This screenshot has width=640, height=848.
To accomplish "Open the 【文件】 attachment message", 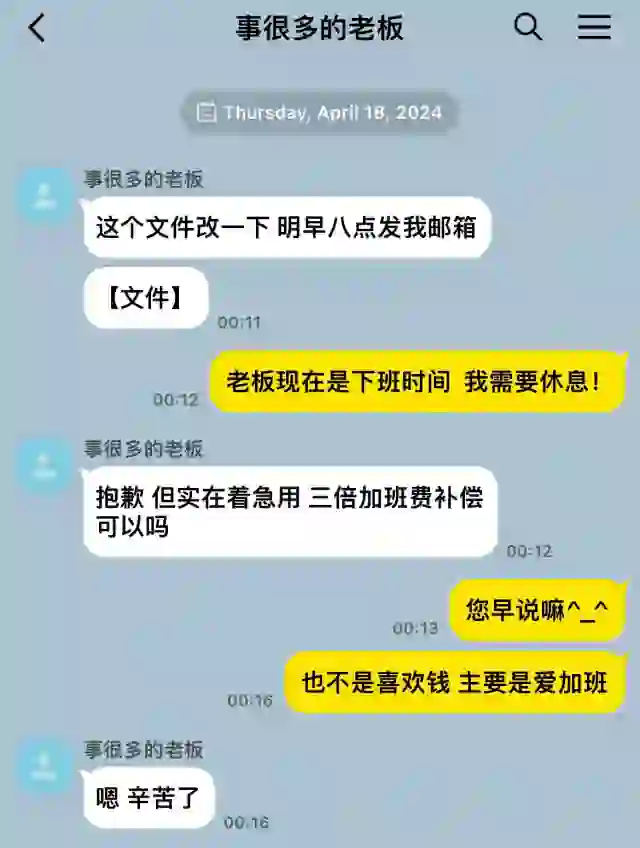I will click(x=146, y=297).
